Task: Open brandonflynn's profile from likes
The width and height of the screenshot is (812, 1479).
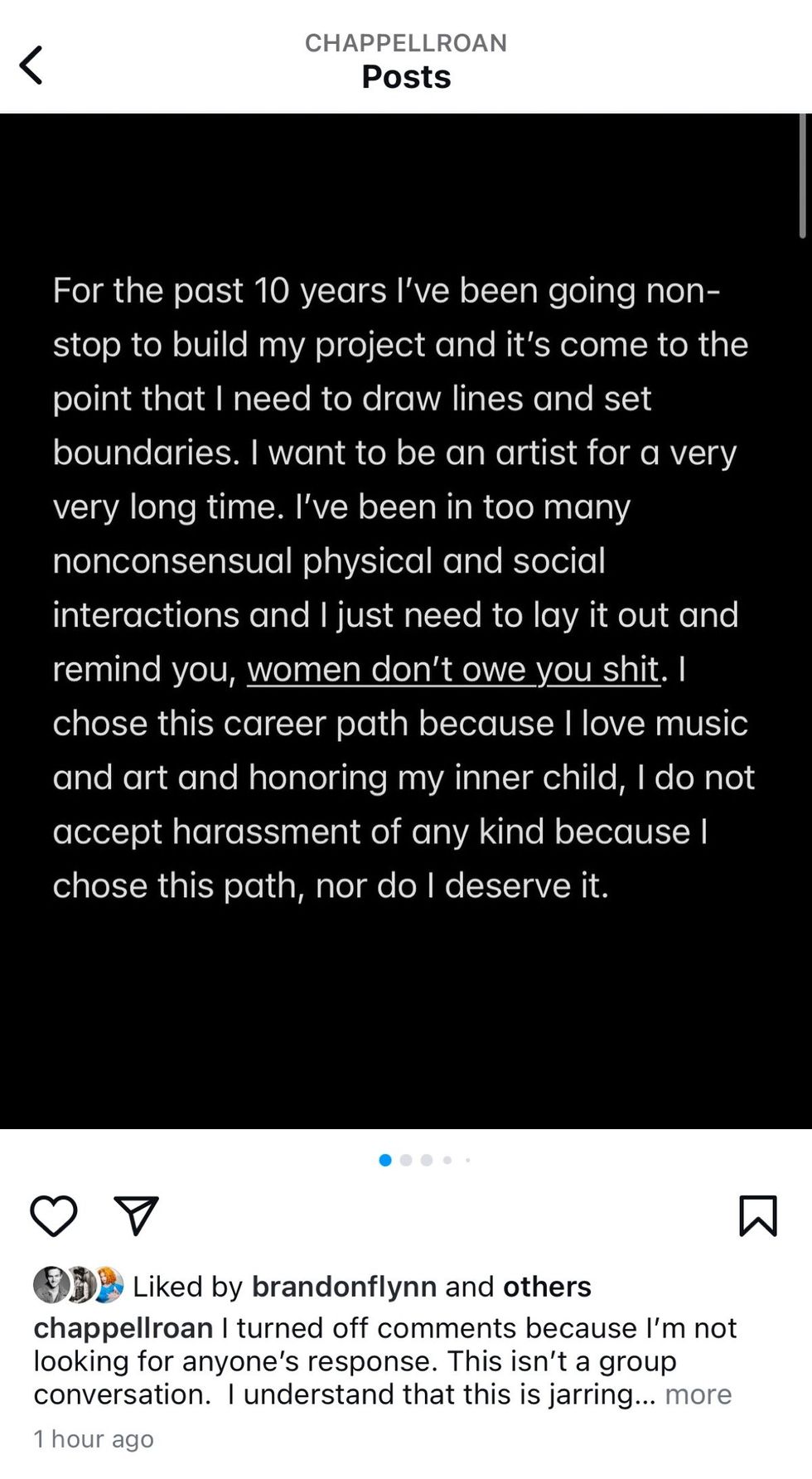Action: (x=344, y=1286)
